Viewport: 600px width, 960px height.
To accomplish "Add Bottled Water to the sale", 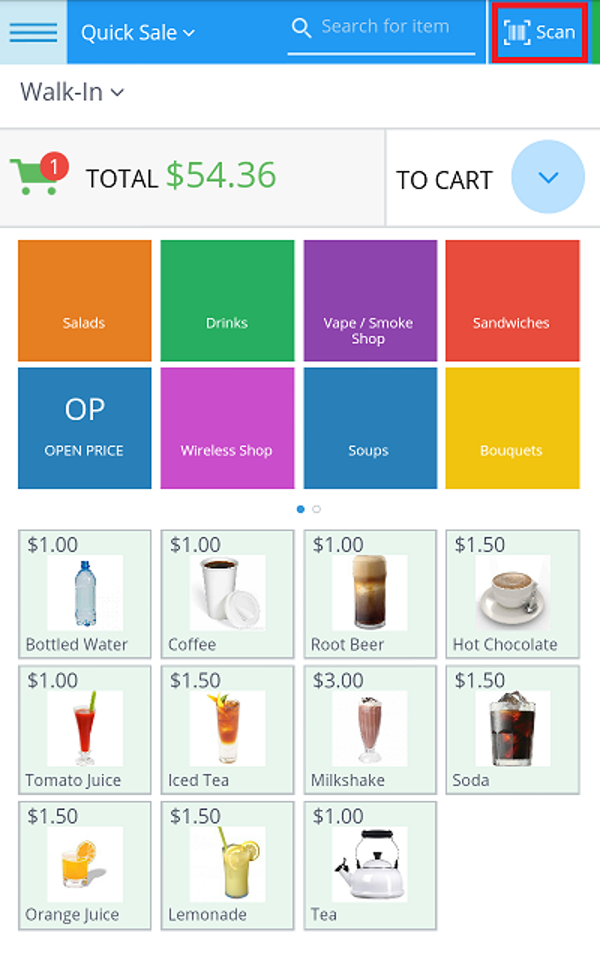I will [x=85, y=594].
